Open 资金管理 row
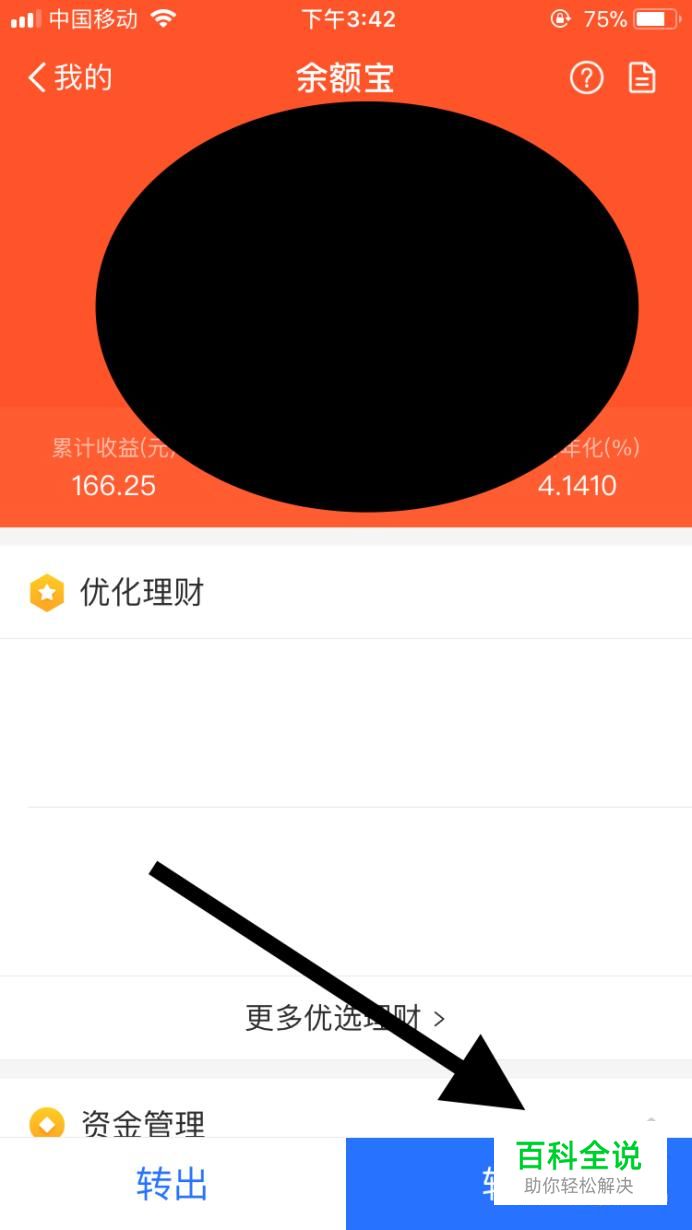Viewport: 692px width, 1230px height. pyautogui.click(x=143, y=1122)
